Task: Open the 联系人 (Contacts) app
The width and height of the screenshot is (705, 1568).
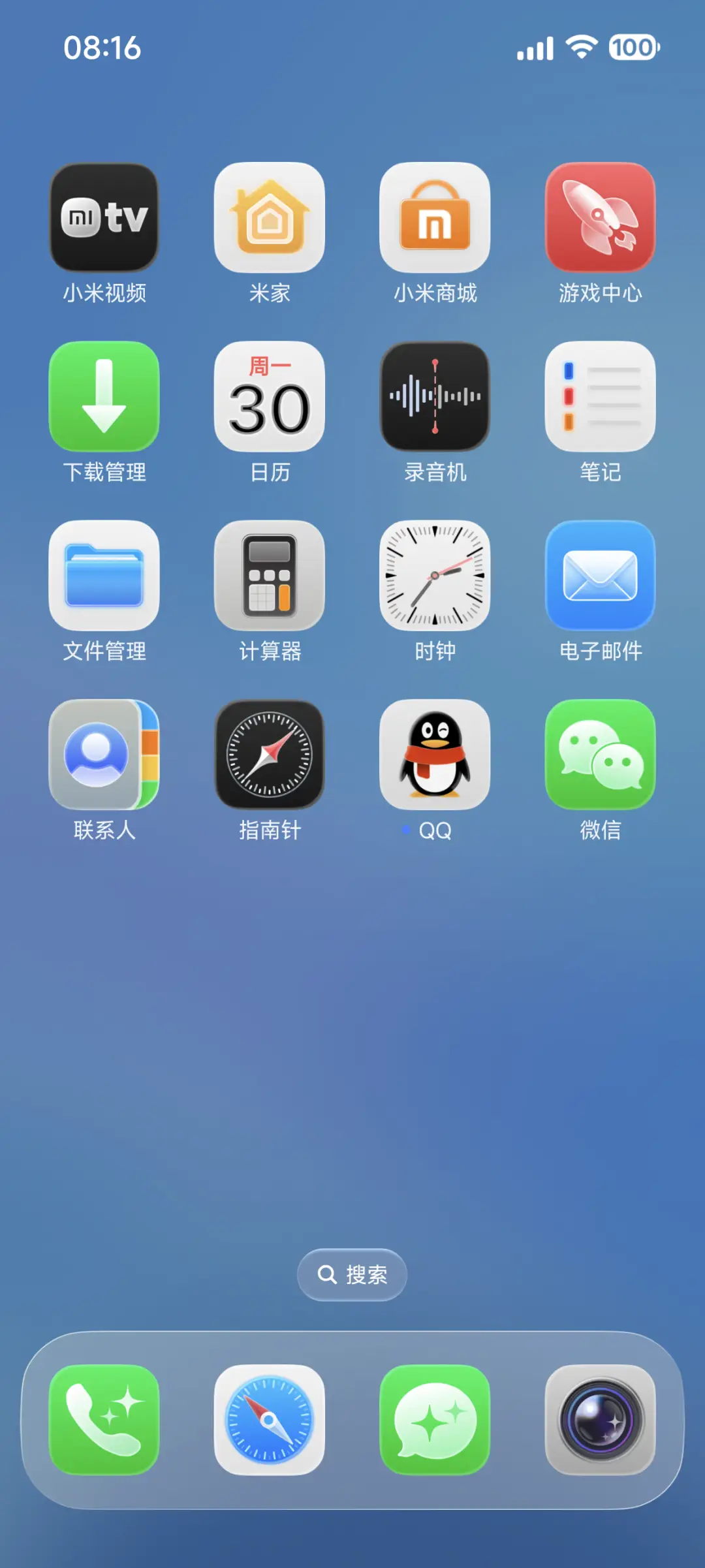Action: click(x=104, y=755)
